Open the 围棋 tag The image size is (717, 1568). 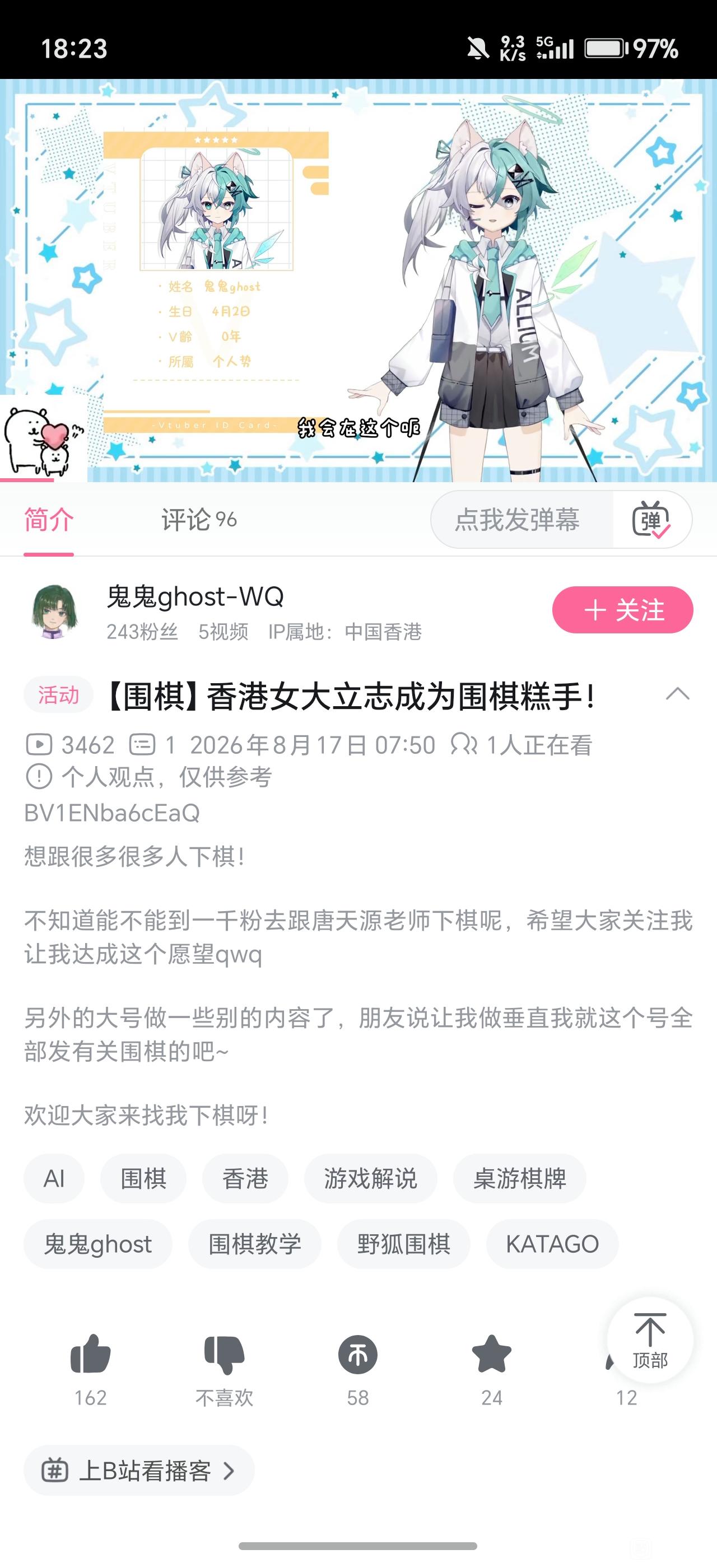pos(143,1178)
